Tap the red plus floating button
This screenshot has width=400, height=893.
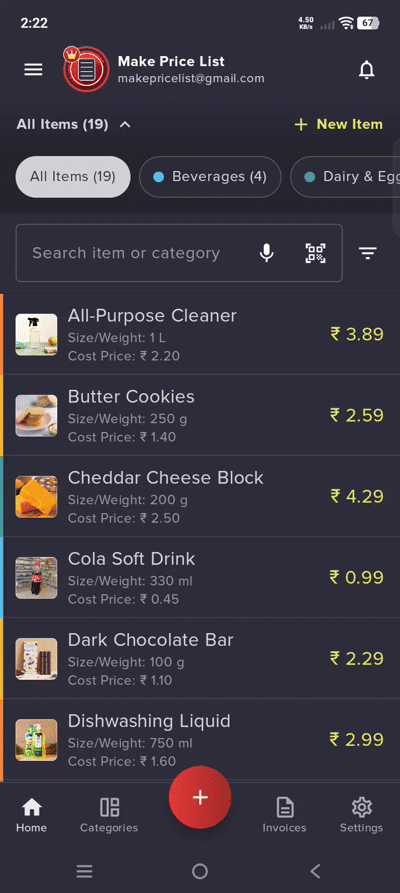point(200,797)
